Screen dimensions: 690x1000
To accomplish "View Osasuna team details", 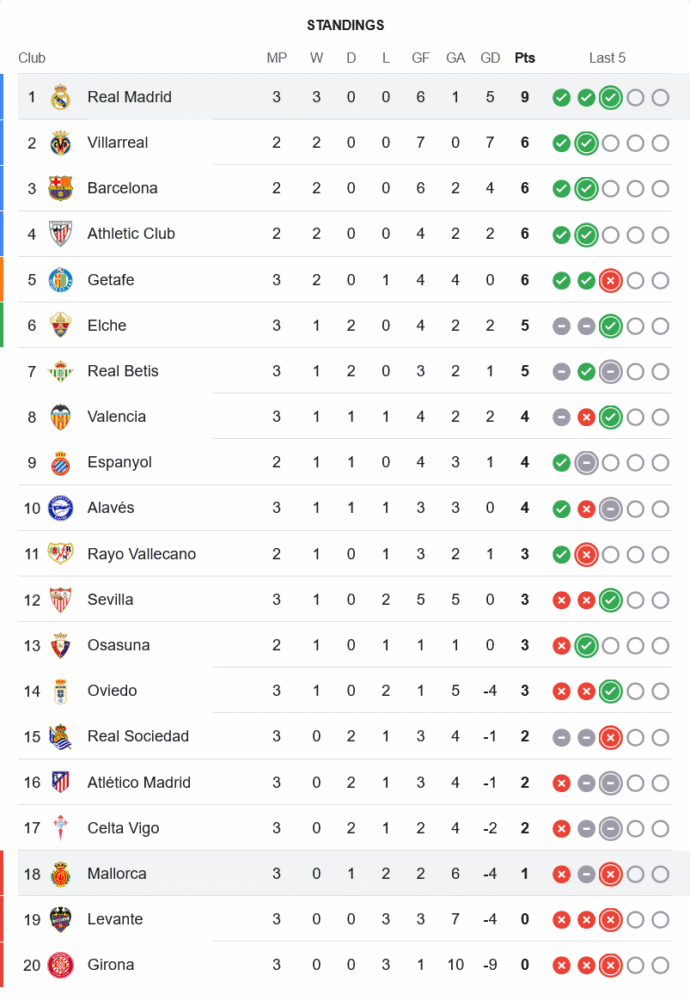I will 118,645.
